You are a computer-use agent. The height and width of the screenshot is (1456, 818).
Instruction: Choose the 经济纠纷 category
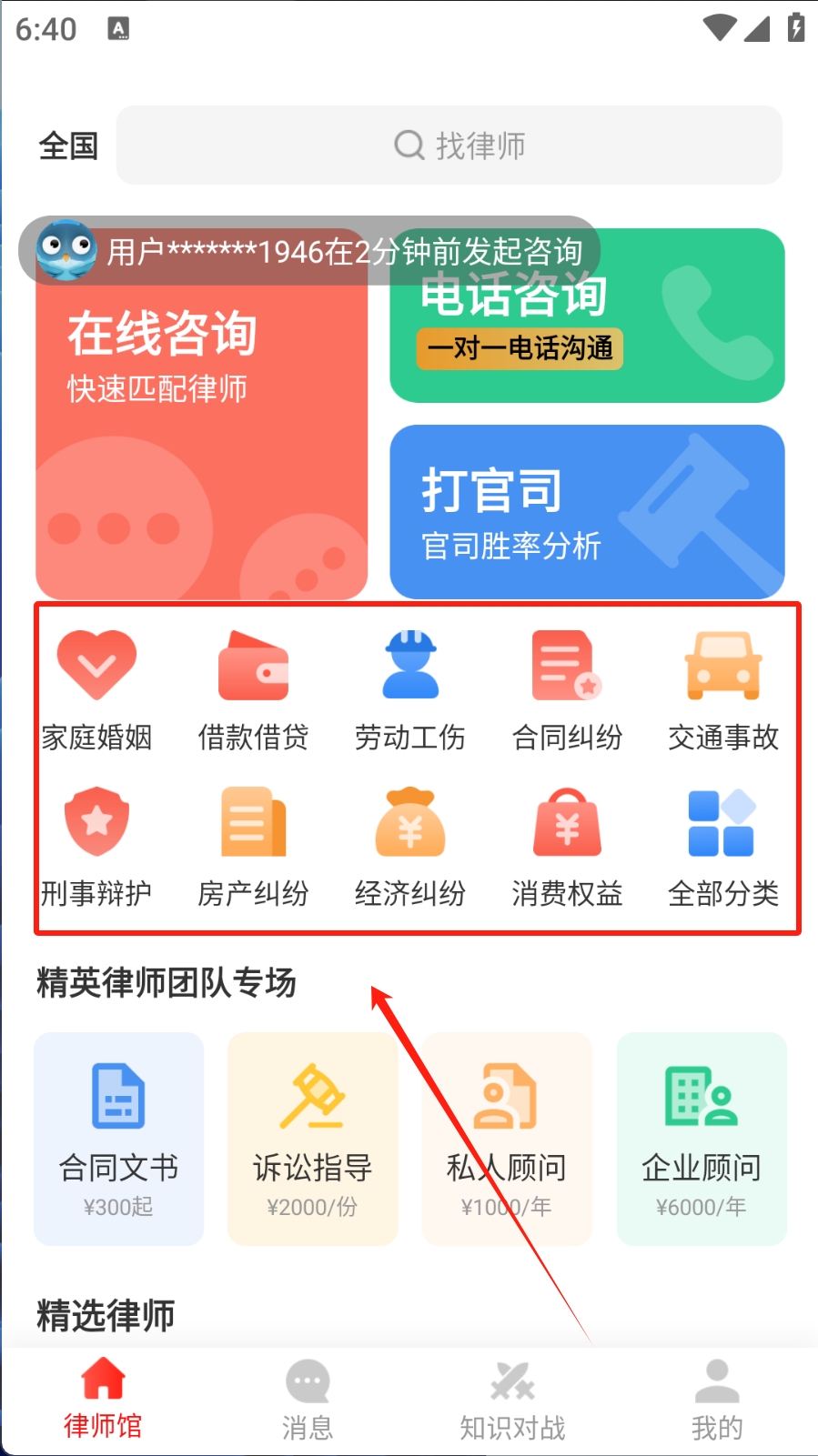tap(410, 848)
